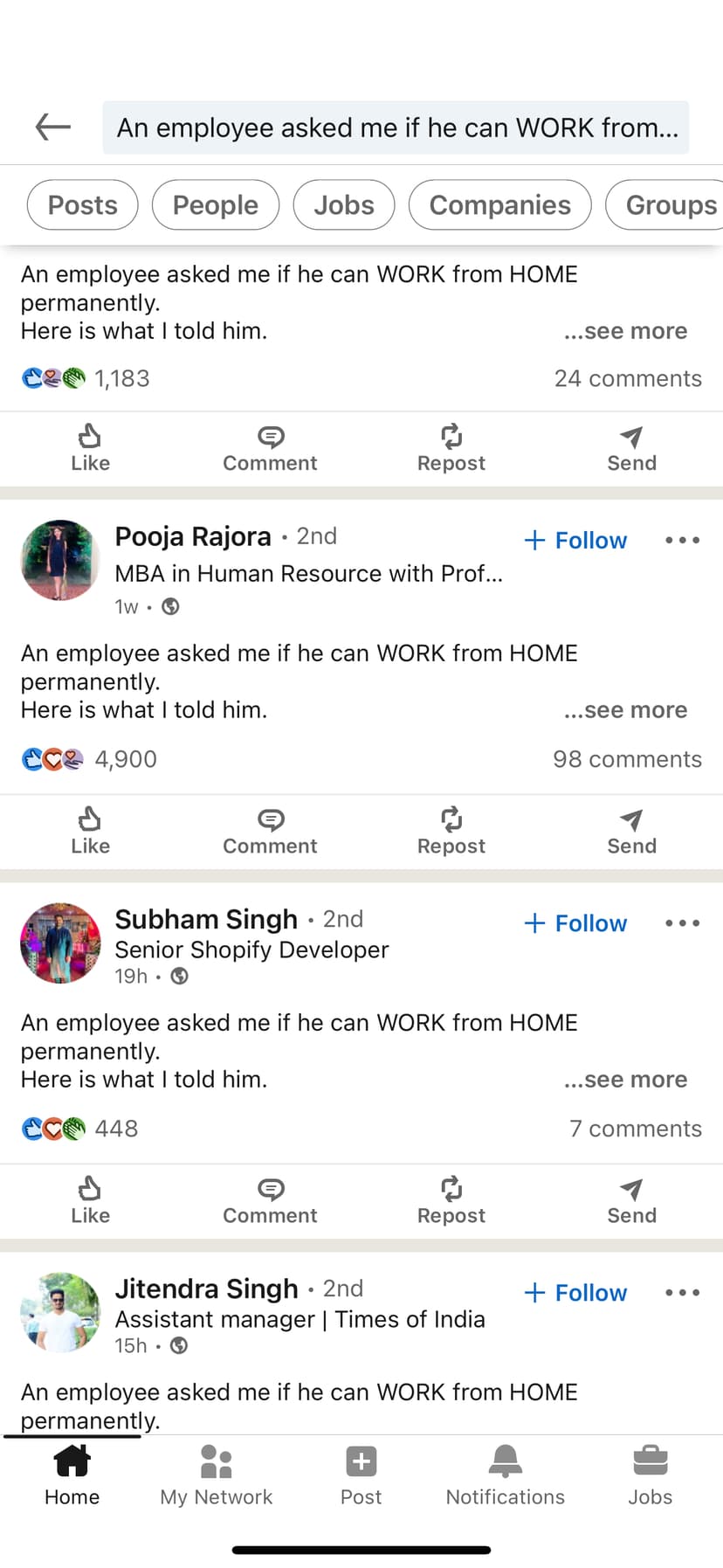
Task: Follow Subham Singh
Action: click(575, 922)
